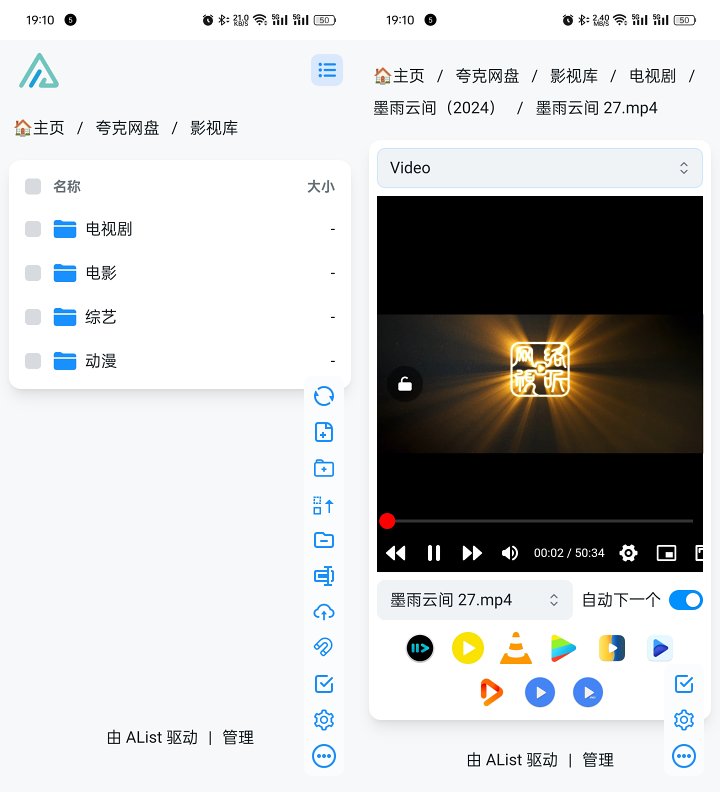
Task: Pause the playing video
Action: click(x=434, y=553)
